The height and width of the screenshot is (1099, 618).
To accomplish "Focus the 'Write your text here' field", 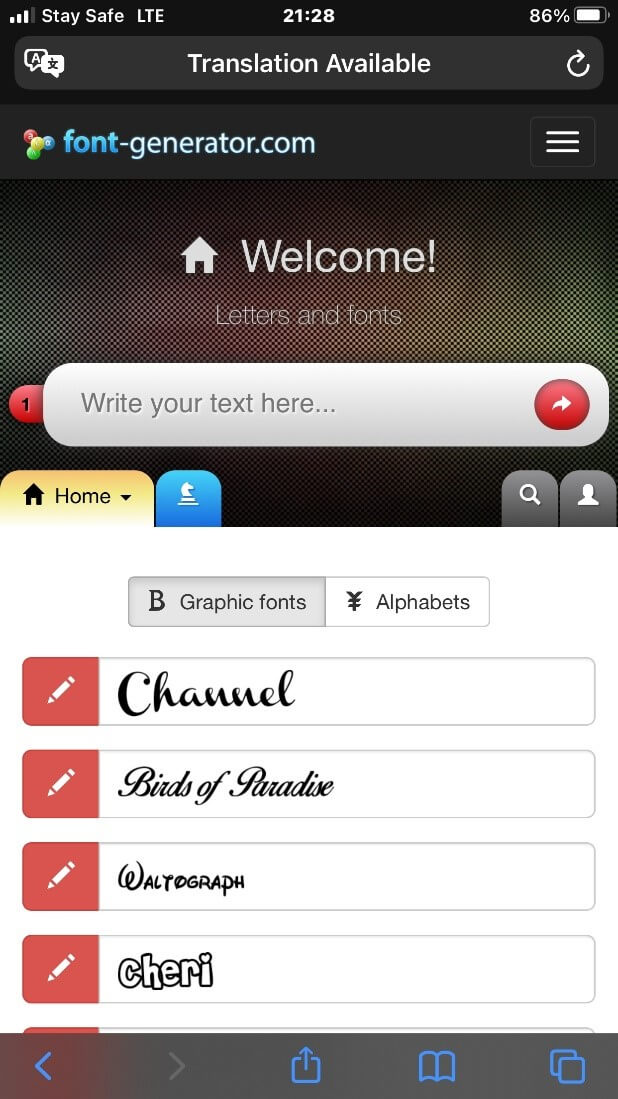I will (290, 404).
